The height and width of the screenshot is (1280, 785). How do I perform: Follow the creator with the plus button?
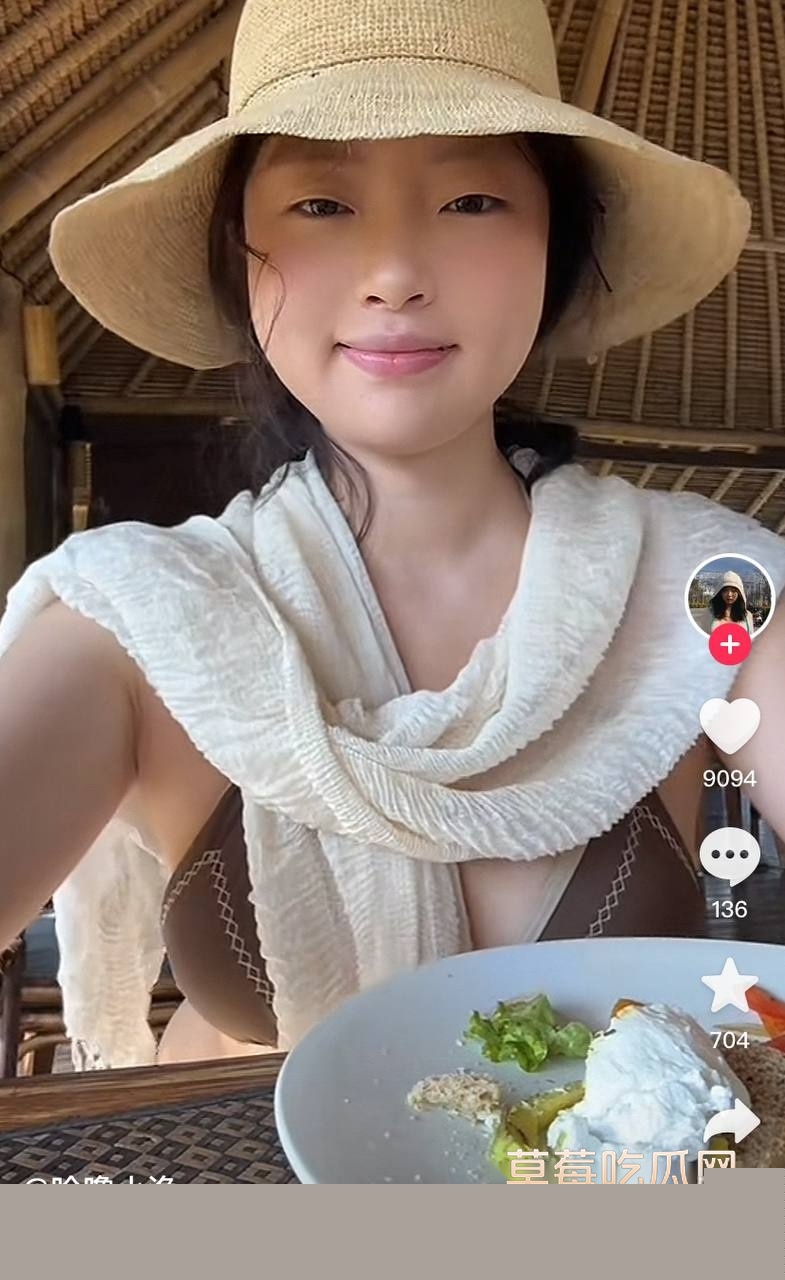coord(730,645)
